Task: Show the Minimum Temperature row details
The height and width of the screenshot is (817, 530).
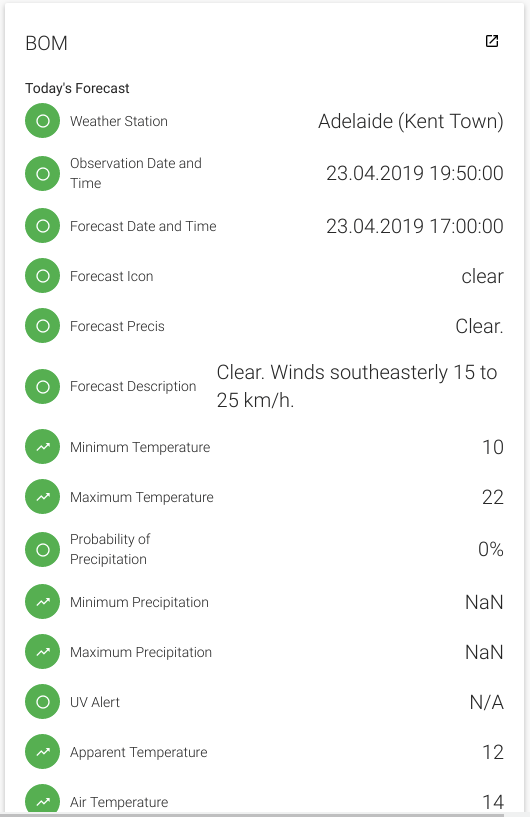Action: [x=264, y=447]
